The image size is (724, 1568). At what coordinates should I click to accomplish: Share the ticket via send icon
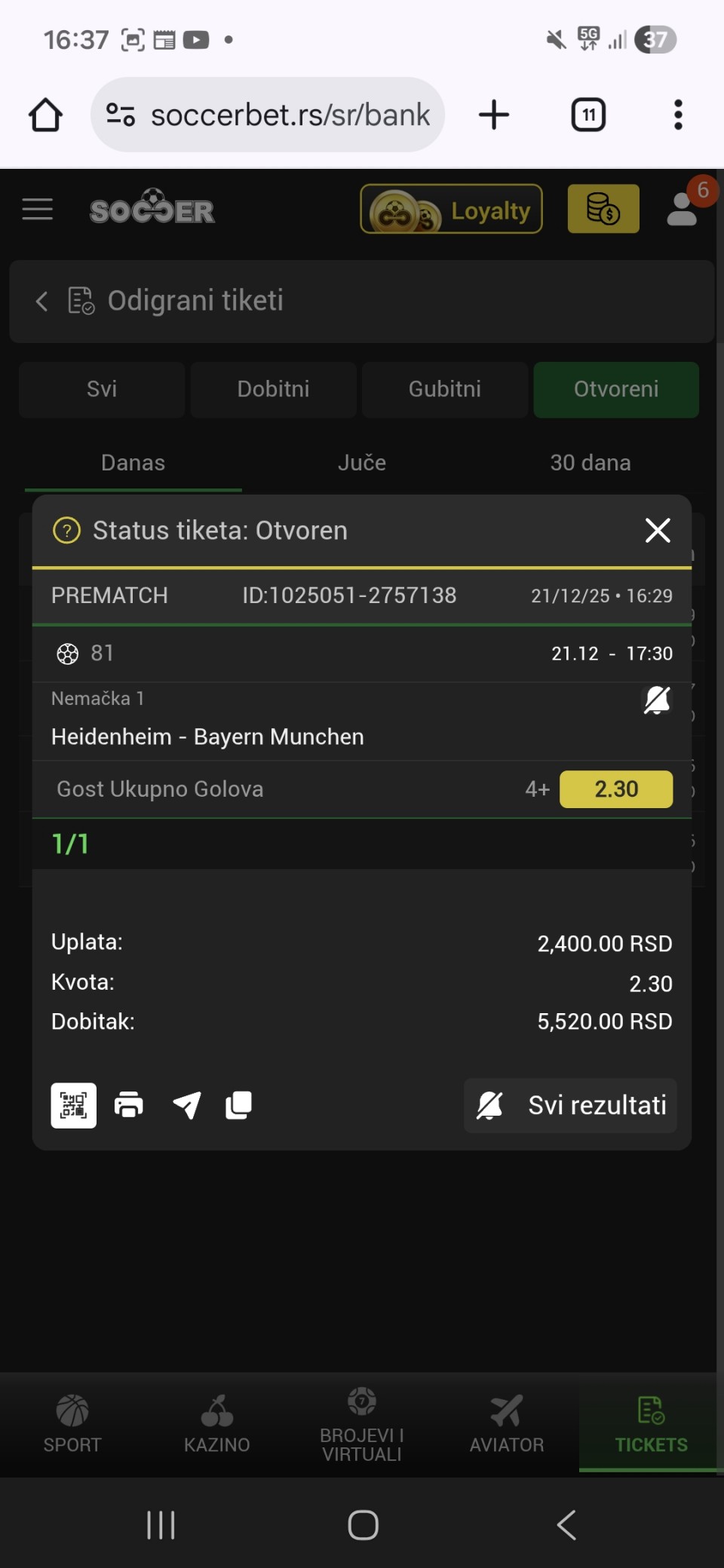click(x=186, y=1105)
